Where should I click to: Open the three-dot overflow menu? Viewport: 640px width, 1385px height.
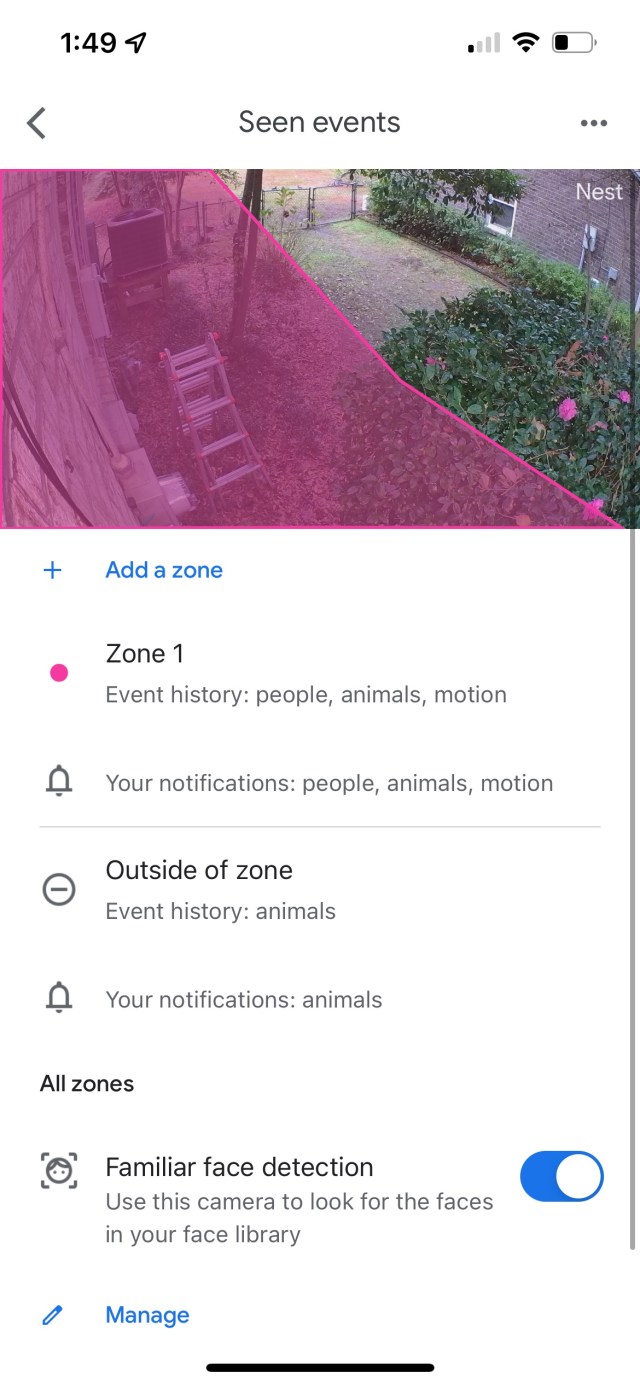click(x=593, y=123)
